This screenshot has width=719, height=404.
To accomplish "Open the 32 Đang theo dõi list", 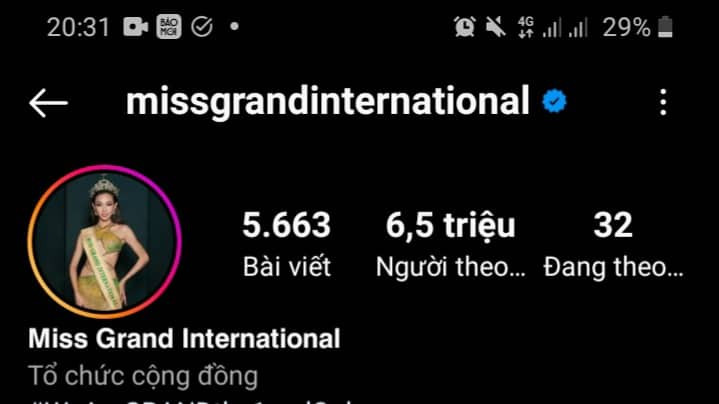I will coord(613,244).
